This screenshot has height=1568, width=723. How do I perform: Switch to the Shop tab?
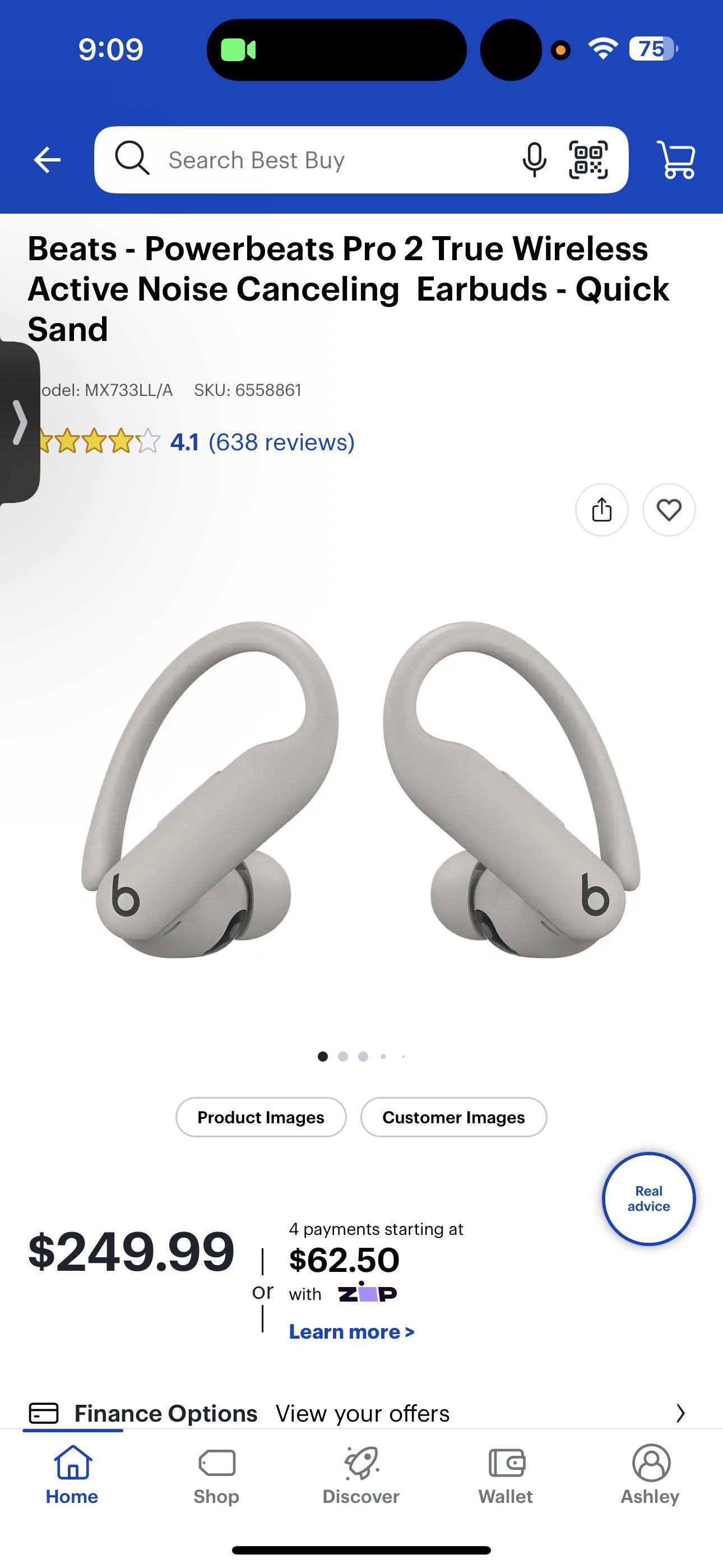[x=217, y=1474]
